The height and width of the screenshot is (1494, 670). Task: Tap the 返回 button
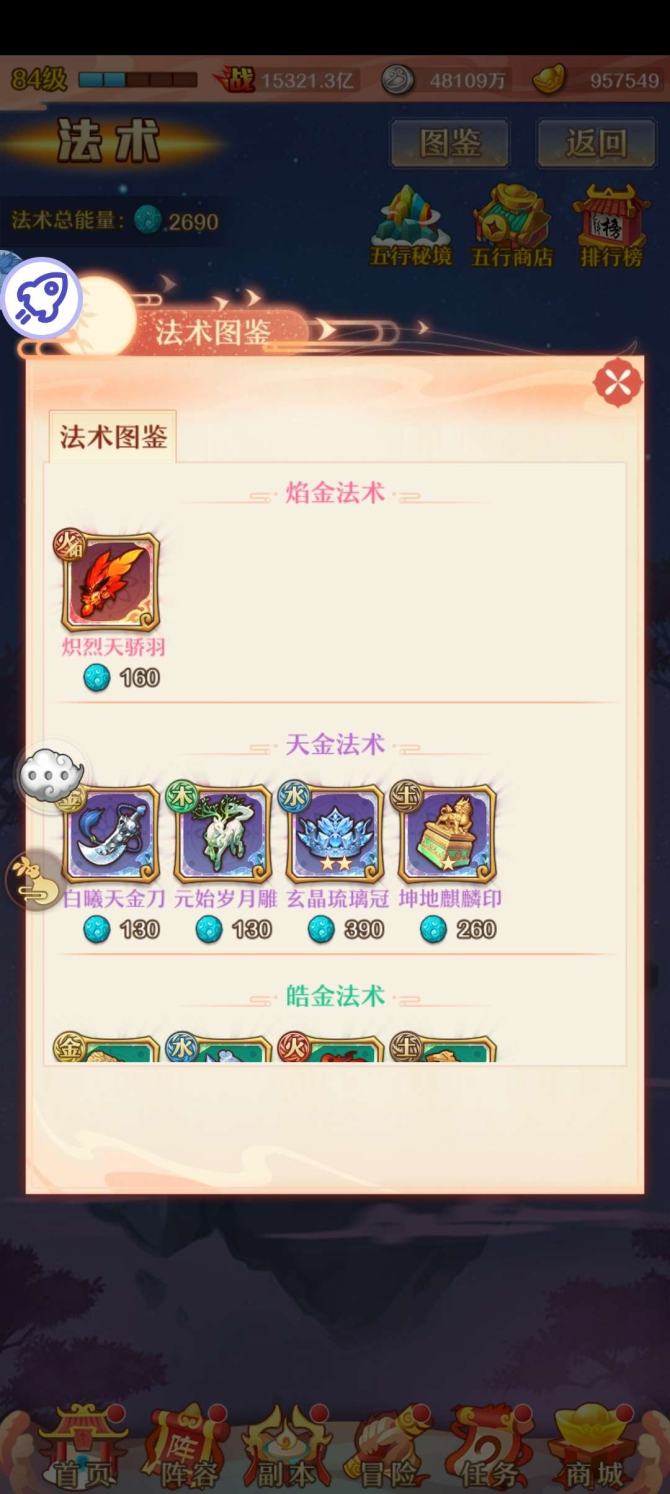(596, 144)
